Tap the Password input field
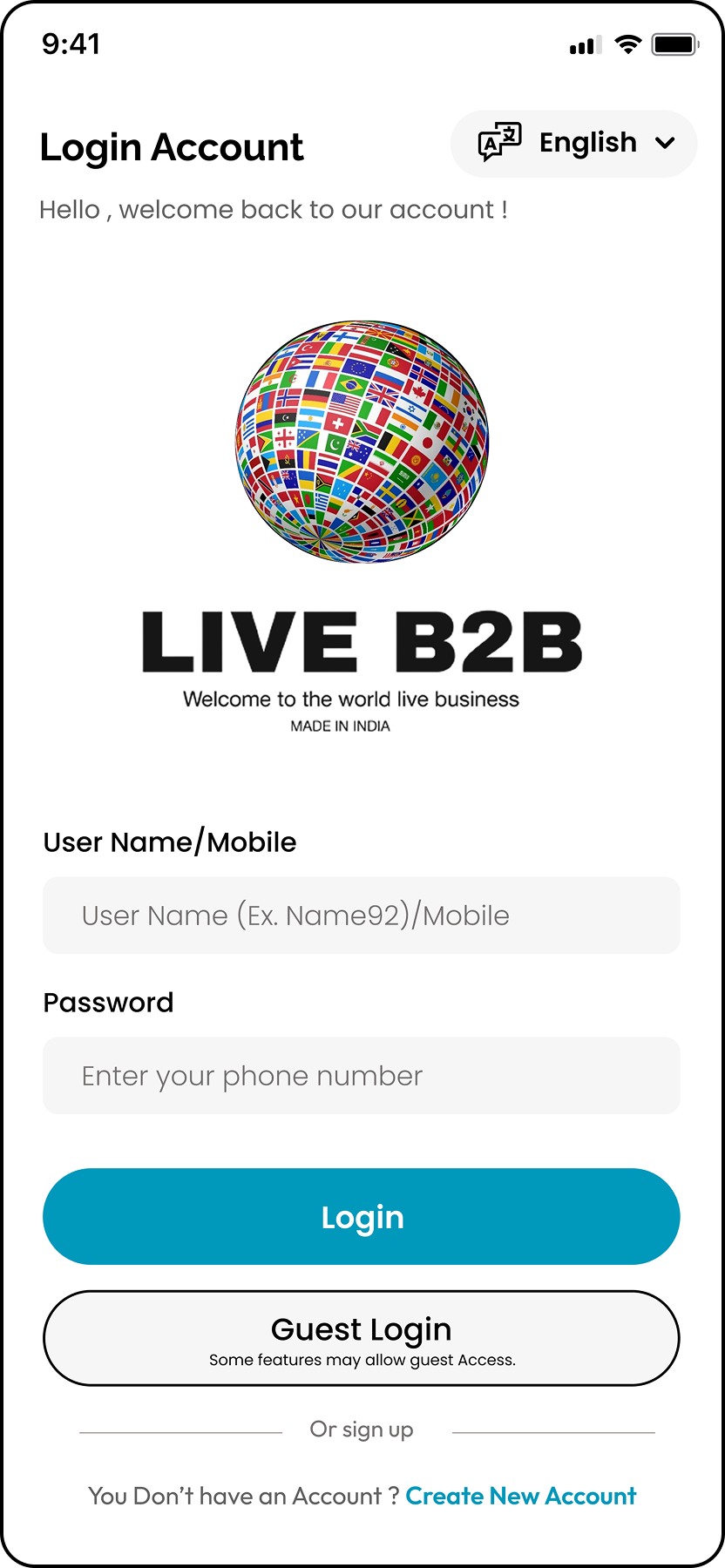 [361, 1076]
